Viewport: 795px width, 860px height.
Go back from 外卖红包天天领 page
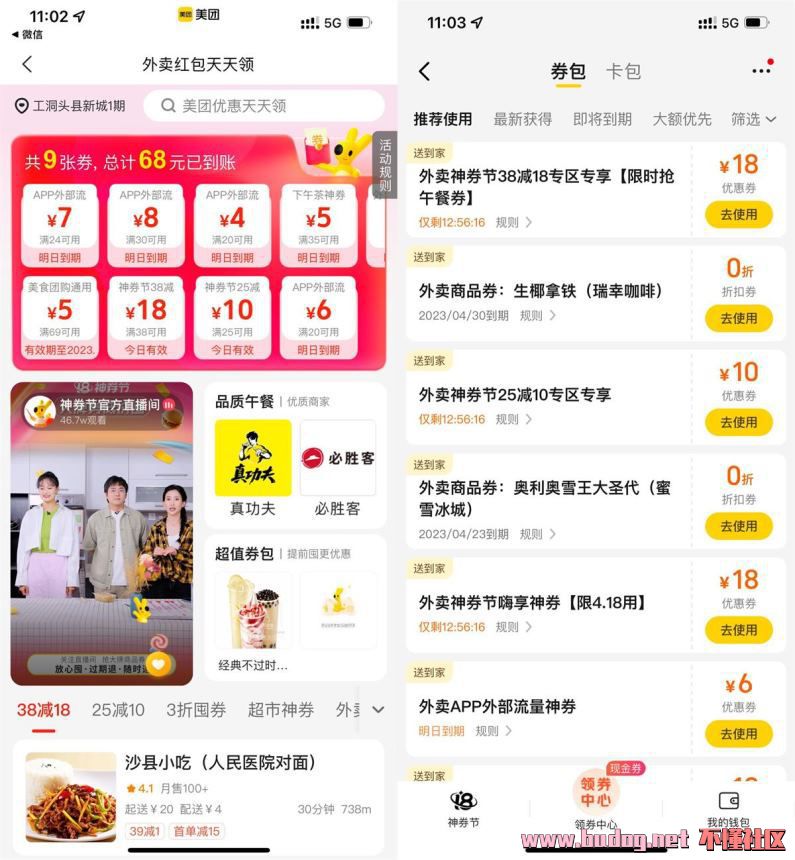click(x=27, y=64)
